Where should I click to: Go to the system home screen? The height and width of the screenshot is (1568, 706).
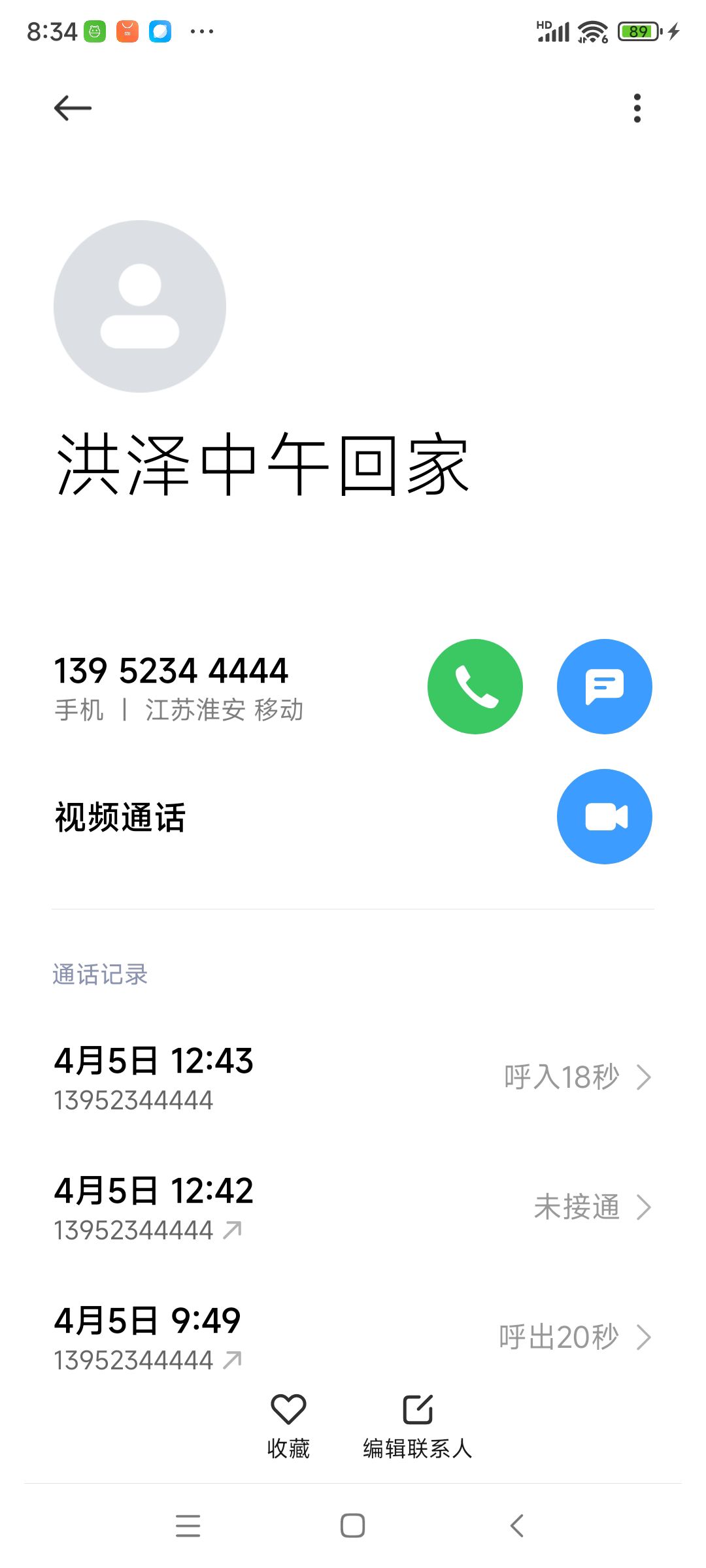coord(353,1526)
